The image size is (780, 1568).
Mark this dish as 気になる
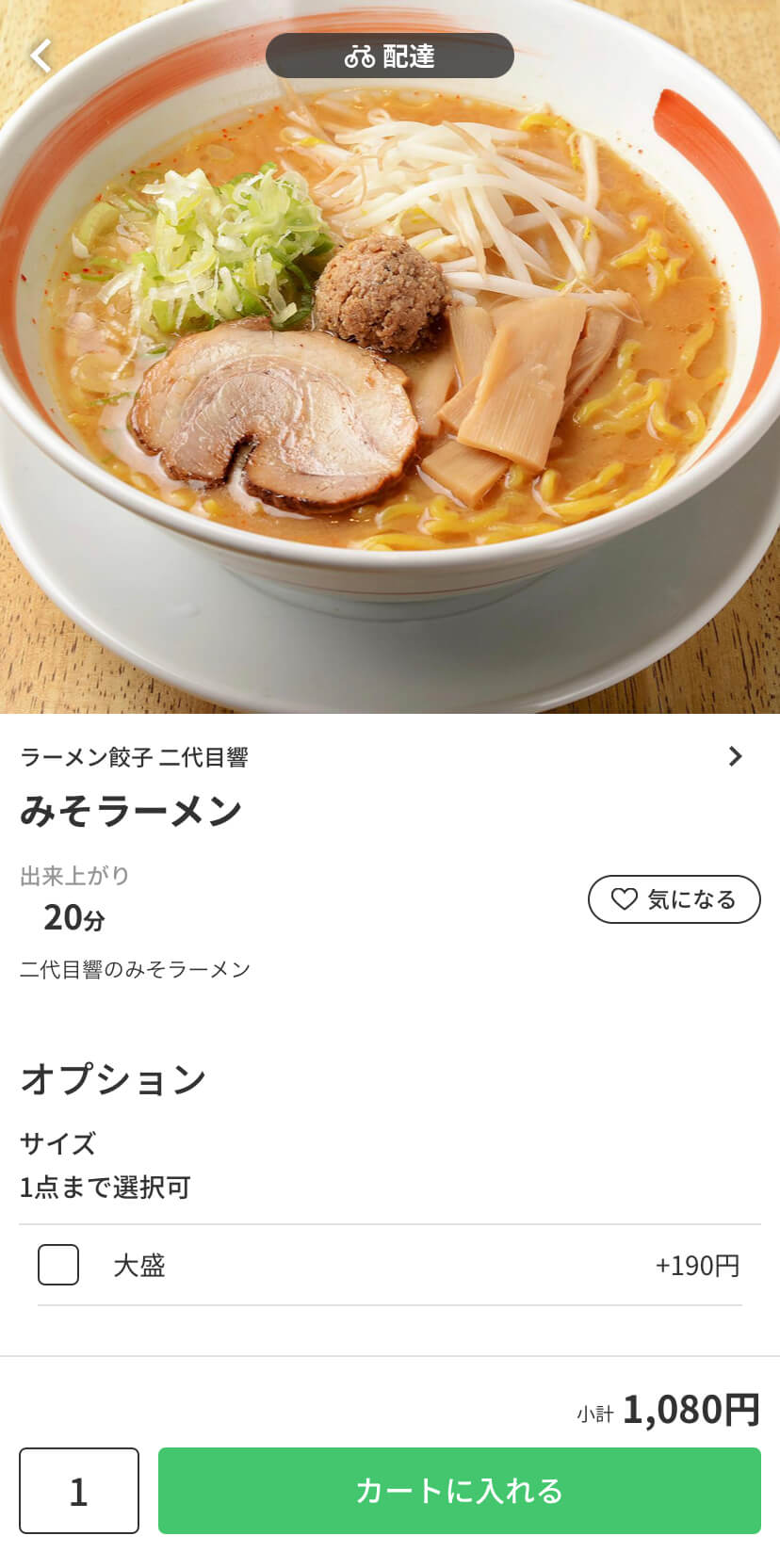click(674, 899)
